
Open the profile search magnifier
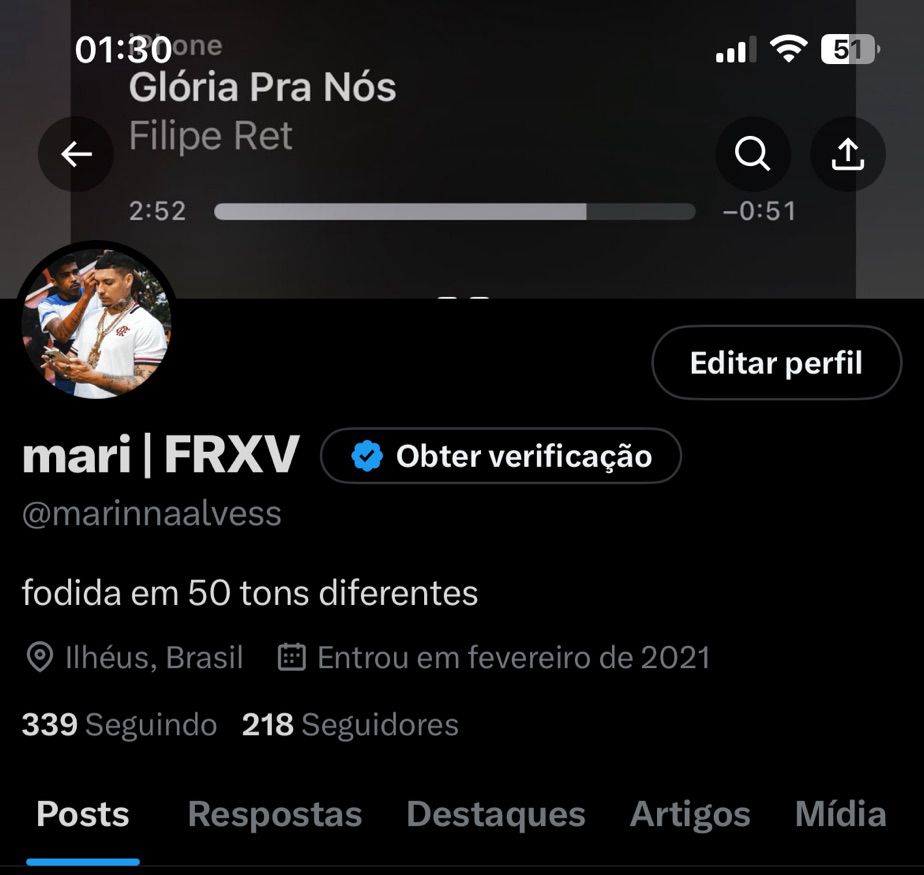(752, 154)
